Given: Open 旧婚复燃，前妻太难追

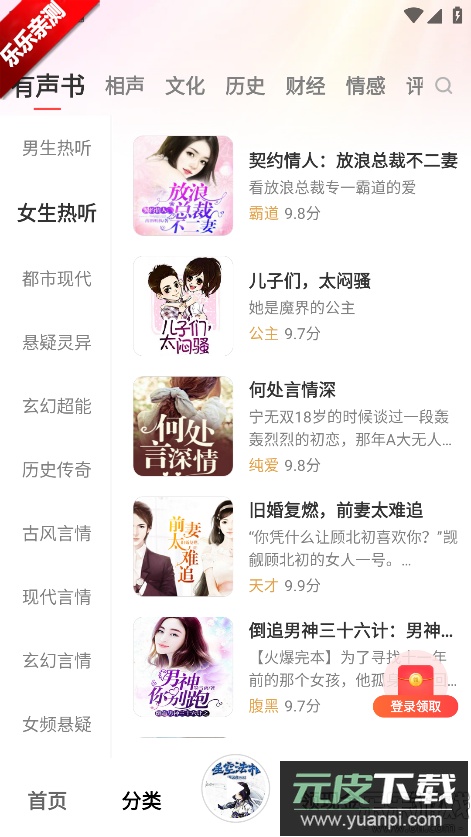Looking at the screenshot, I should tap(295, 546).
